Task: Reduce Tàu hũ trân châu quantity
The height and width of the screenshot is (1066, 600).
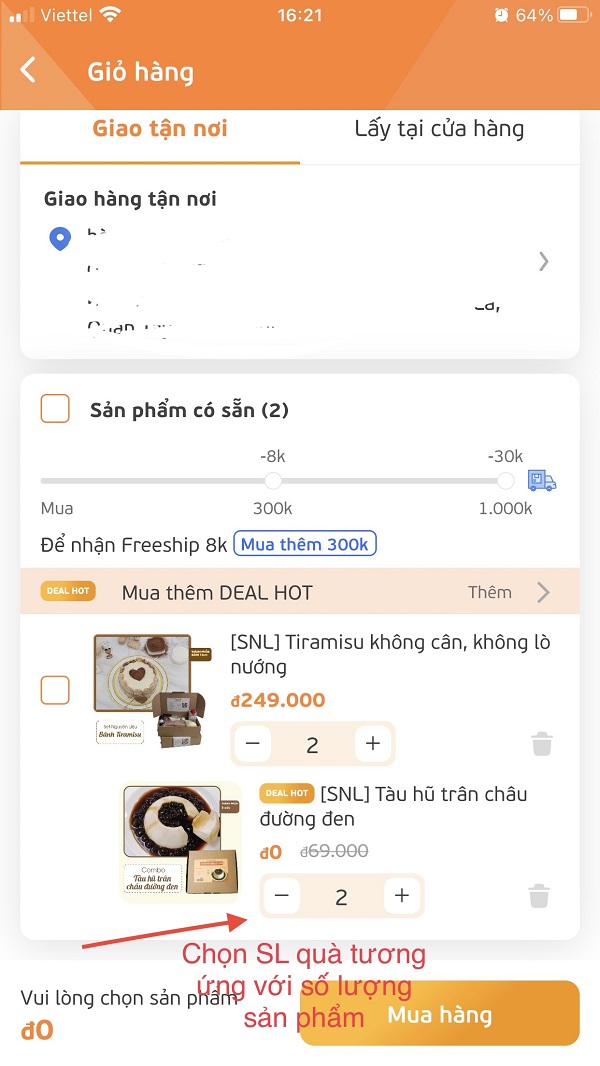Action: point(282,896)
